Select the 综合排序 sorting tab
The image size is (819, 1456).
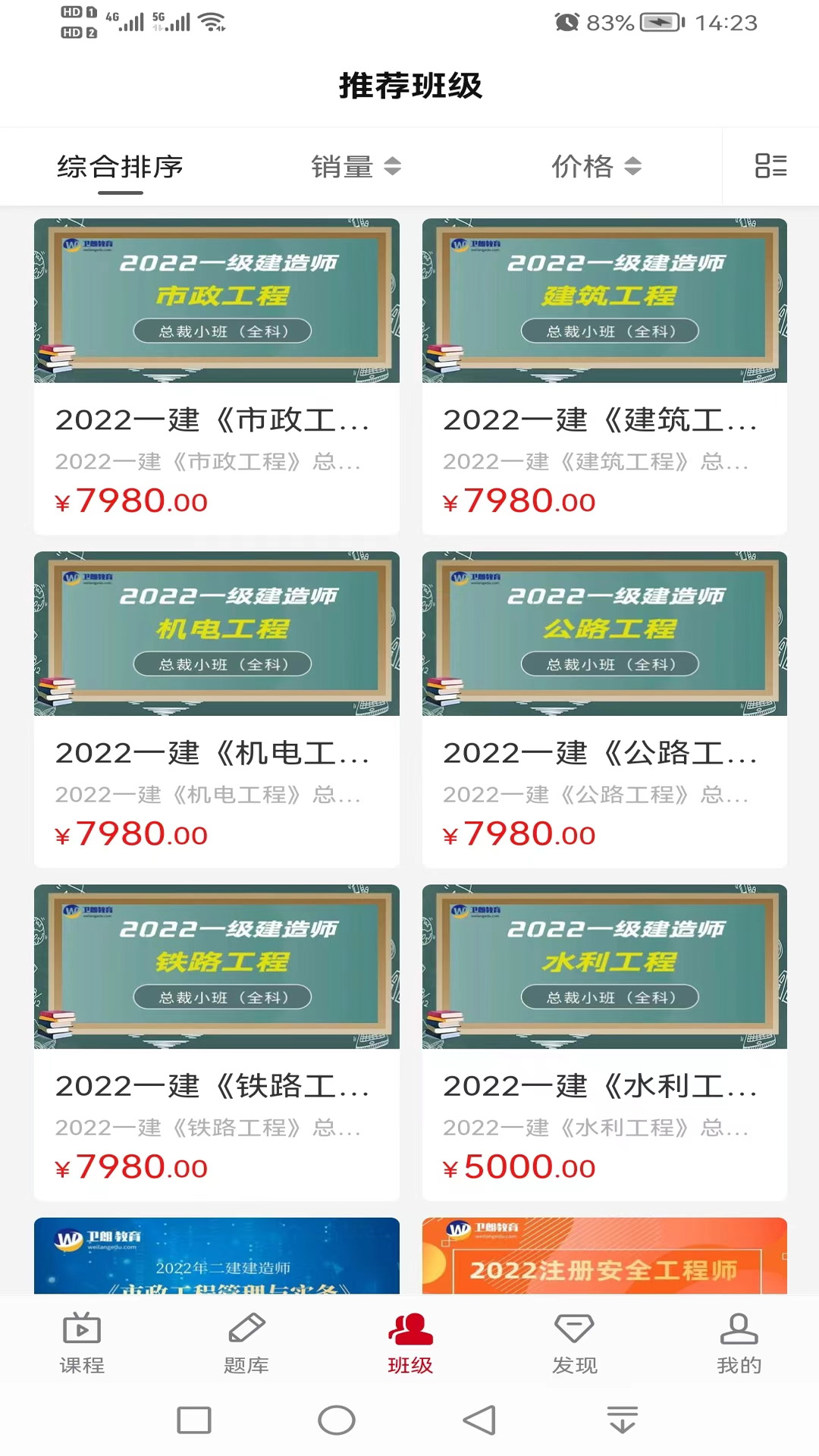(120, 166)
